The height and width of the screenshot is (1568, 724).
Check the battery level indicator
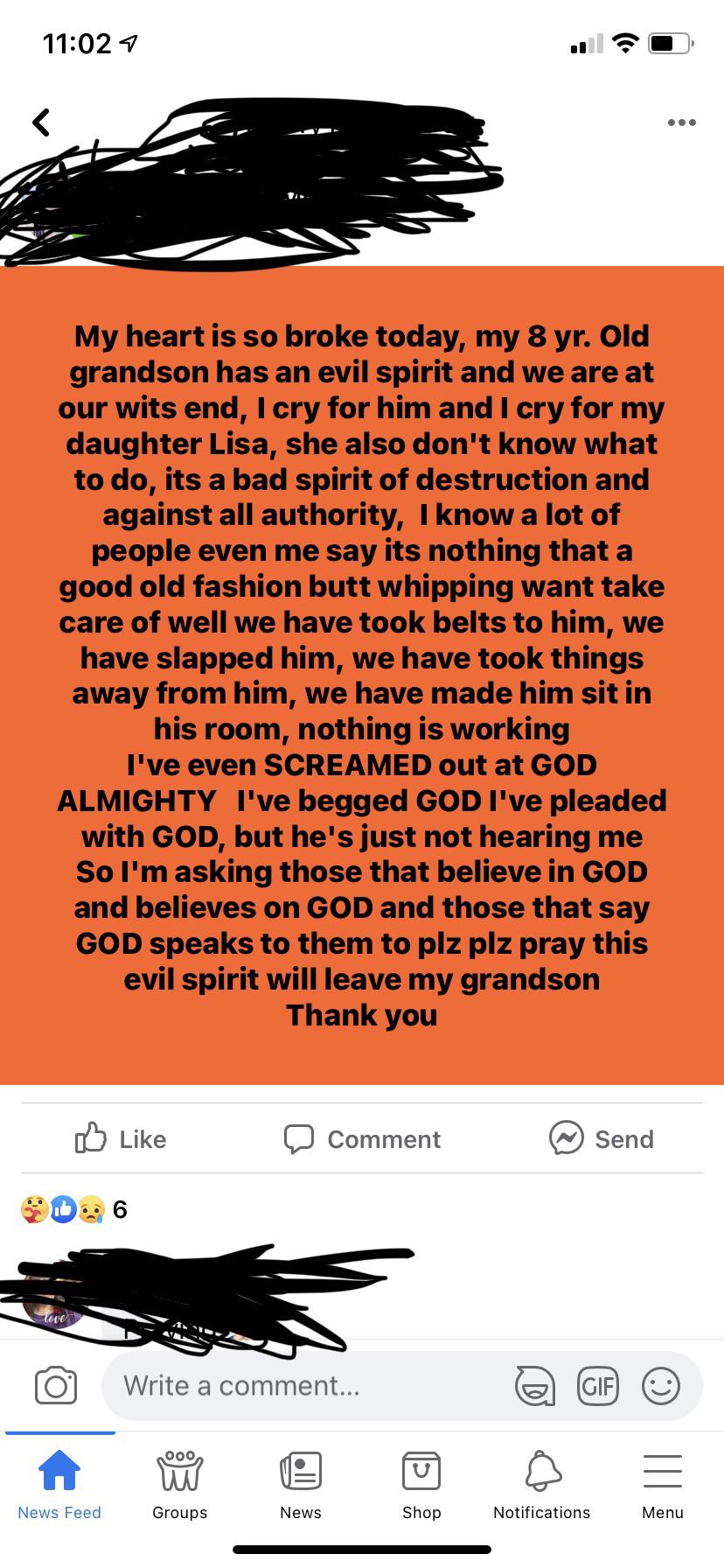(667, 43)
